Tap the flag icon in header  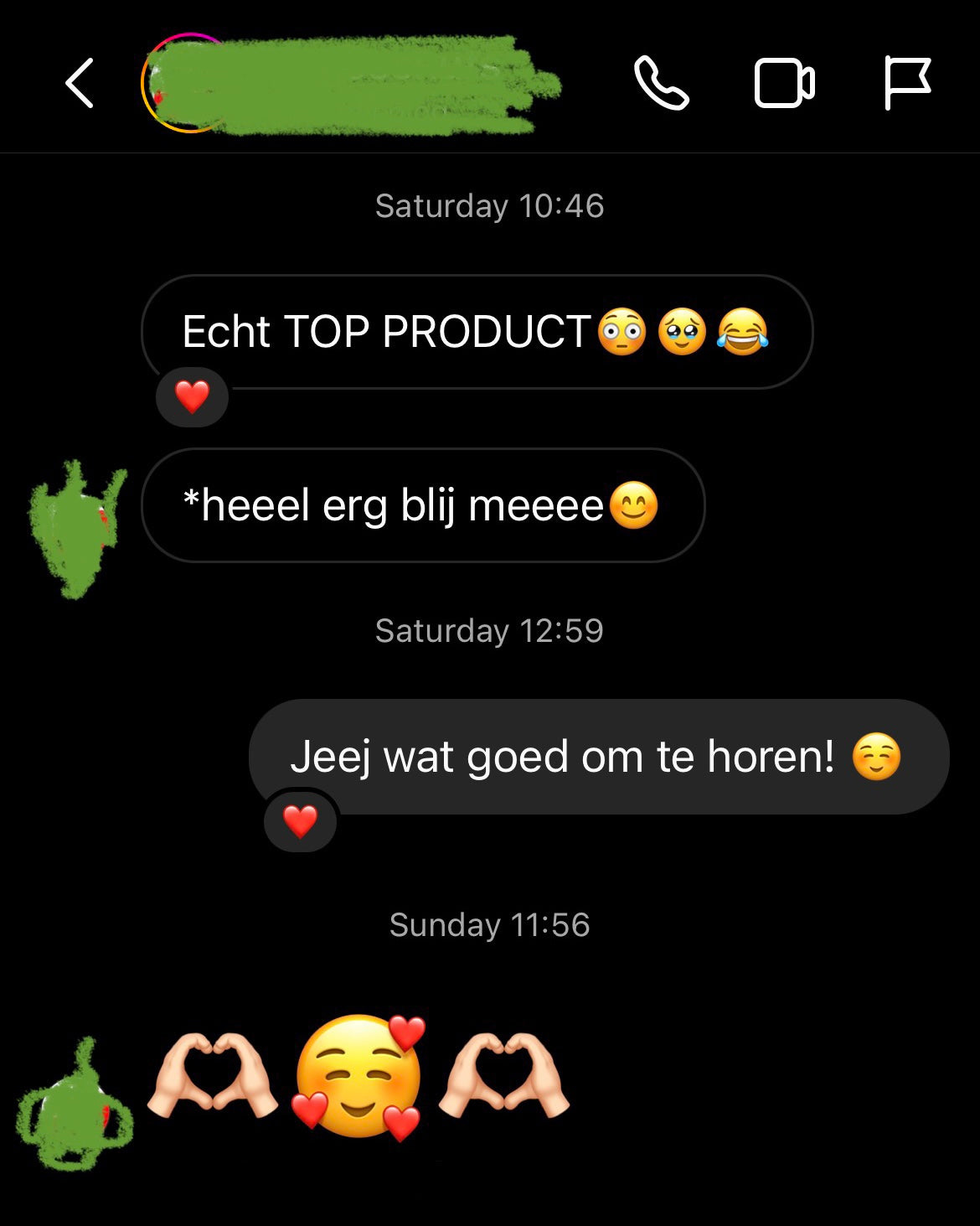click(907, 83)
